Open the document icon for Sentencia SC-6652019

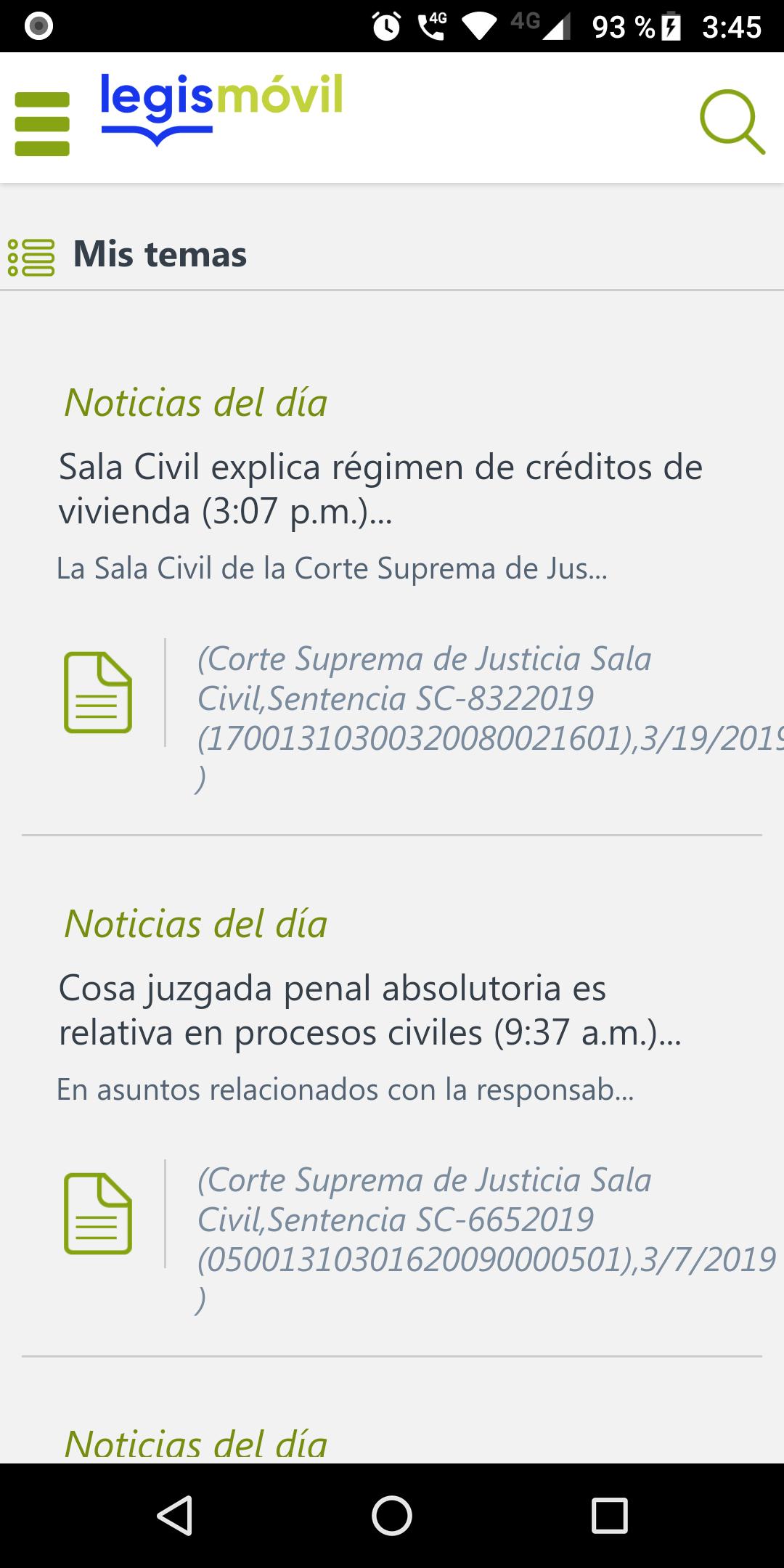tap(99, 1212)
